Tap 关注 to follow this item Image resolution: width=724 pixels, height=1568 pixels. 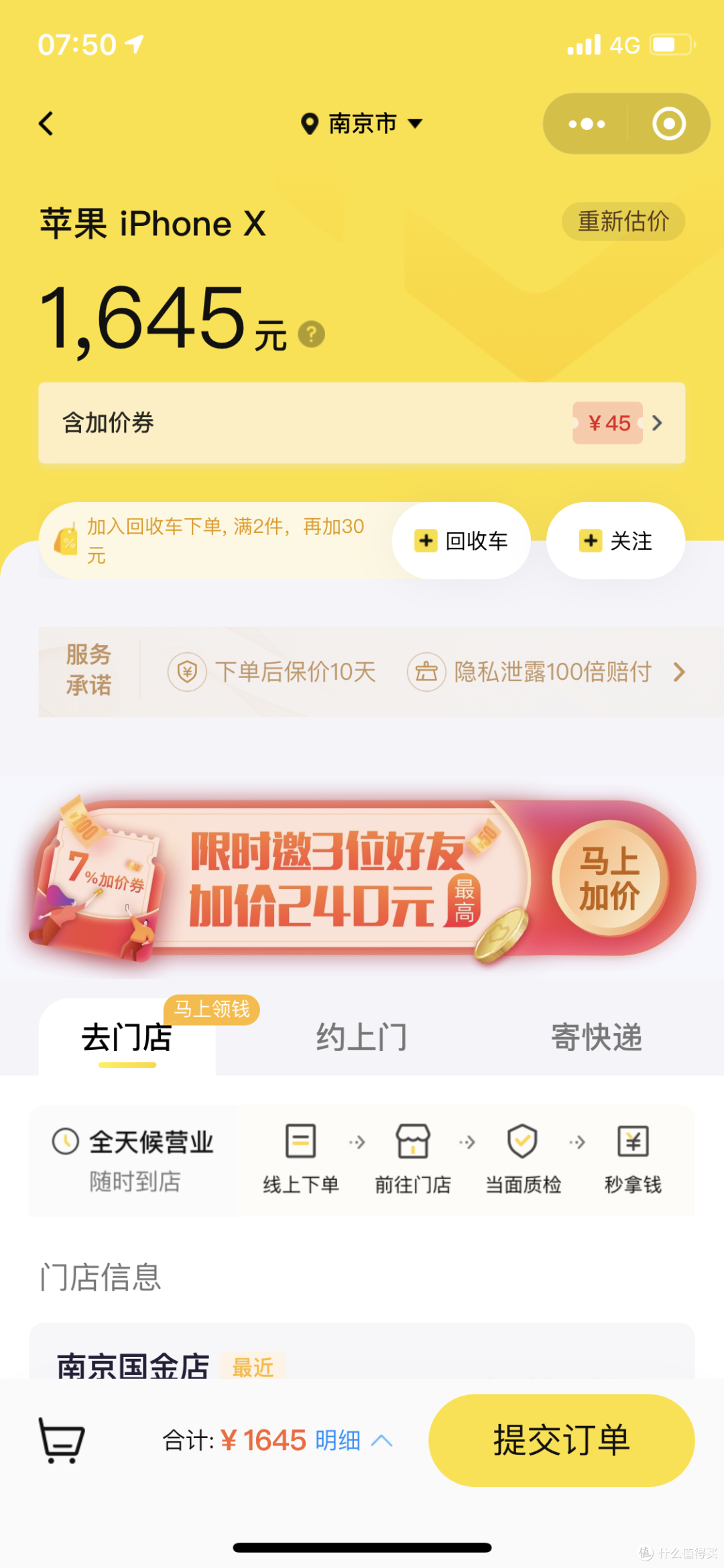click(x=615, y=541)
